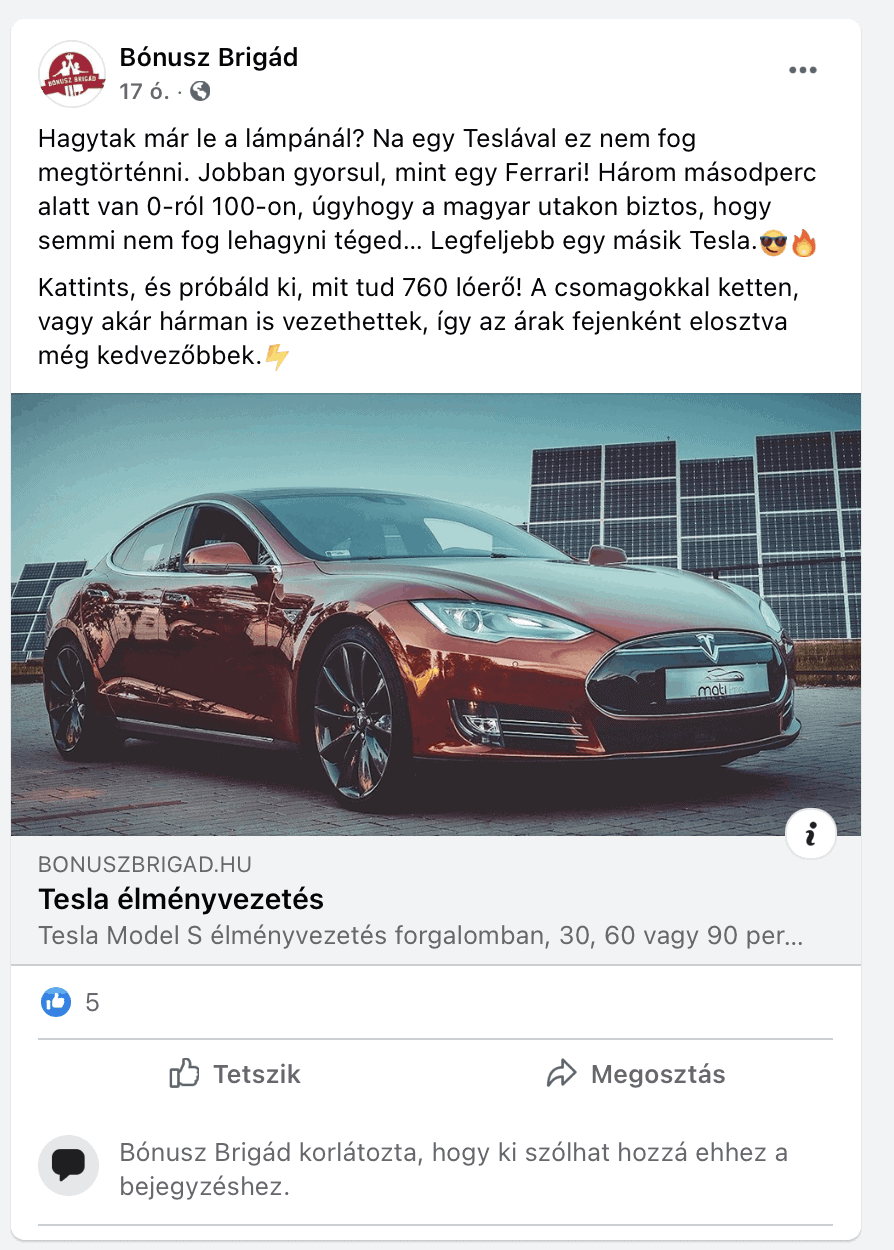Screen dimensions: 894x1250
Task: Open the post's three-dot options menu
Action: [804, 70]
